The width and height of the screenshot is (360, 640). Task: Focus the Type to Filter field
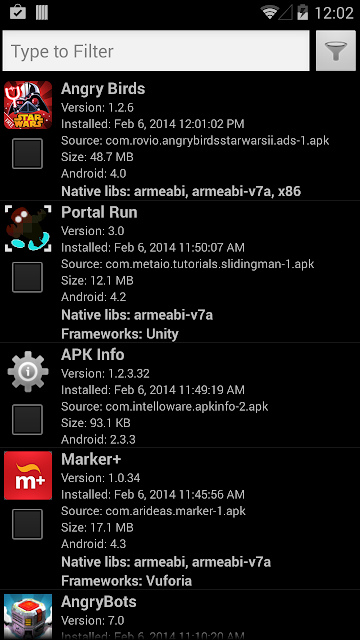[x=156, y=51]
